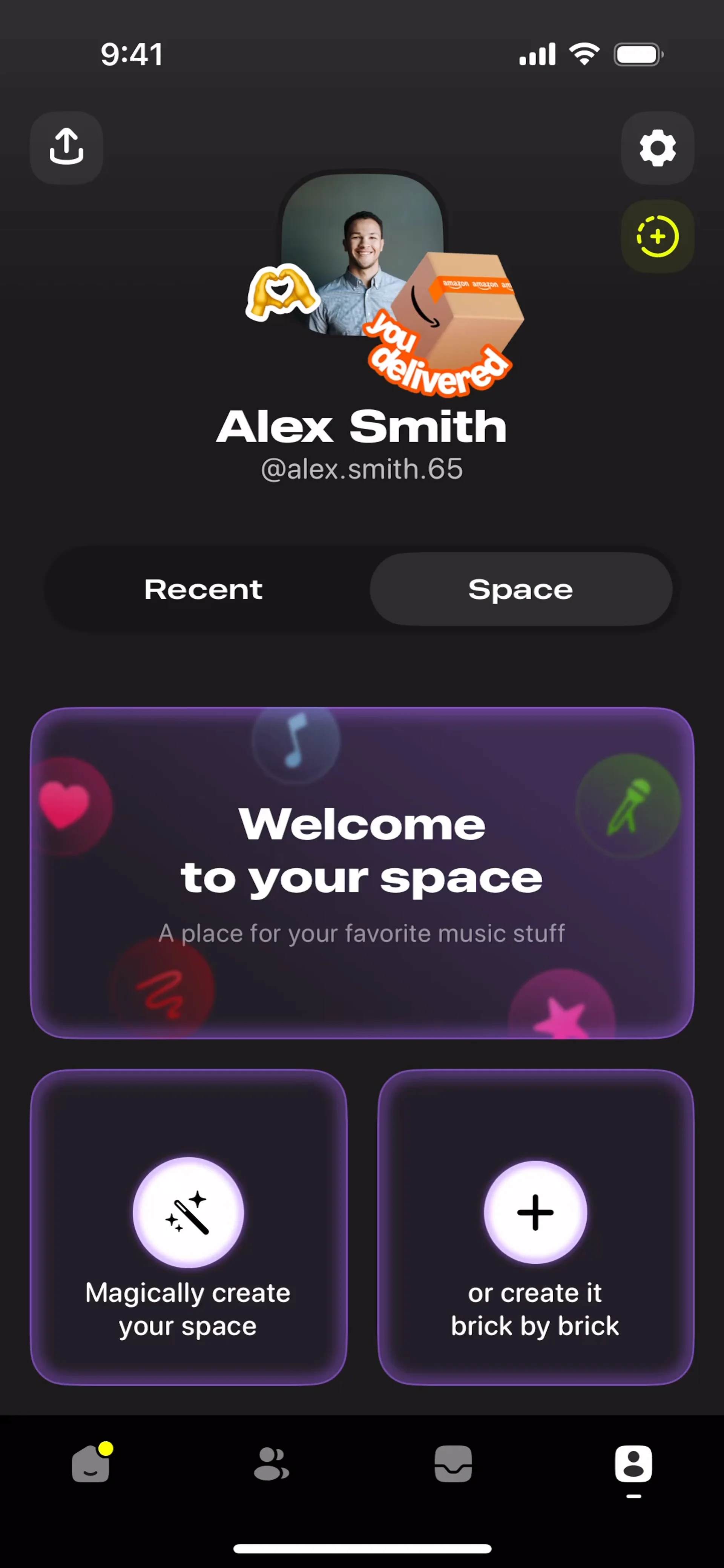Select the Space tab
This screenshot has width=724, height=1568.
click(x=521, y=589)
